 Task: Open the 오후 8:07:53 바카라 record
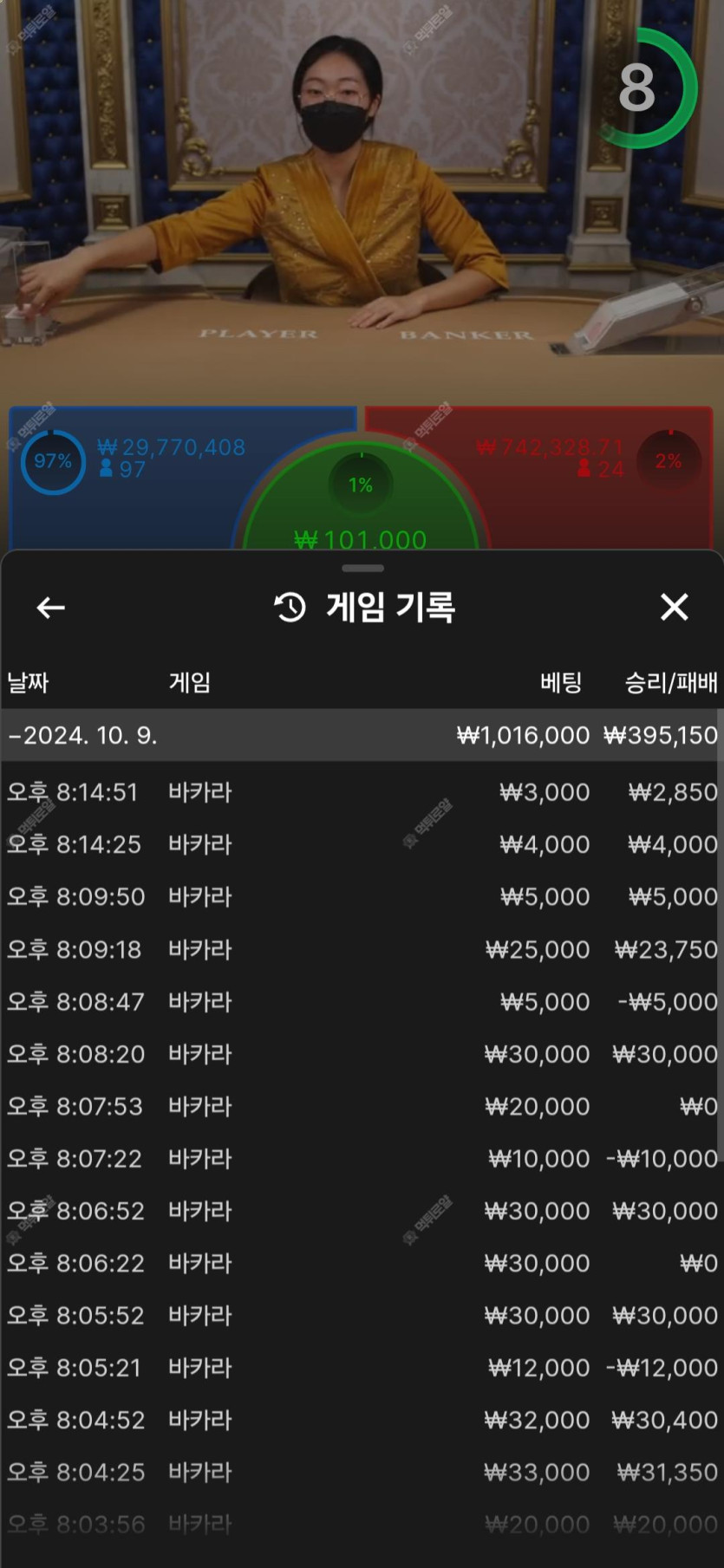(x=362, y=1106)
